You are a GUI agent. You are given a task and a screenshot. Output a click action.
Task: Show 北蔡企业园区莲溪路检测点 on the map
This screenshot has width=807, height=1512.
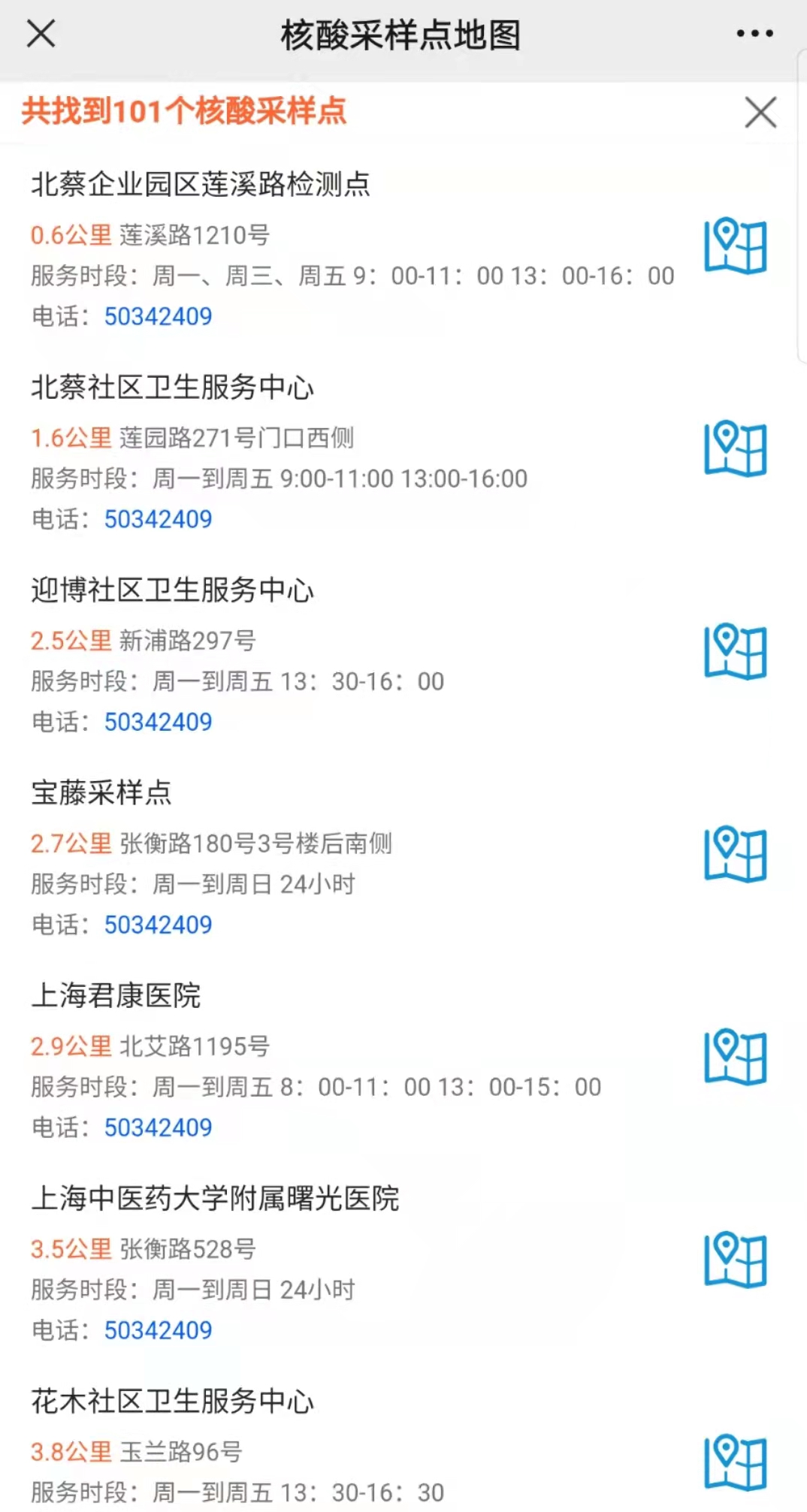point(735,246)
